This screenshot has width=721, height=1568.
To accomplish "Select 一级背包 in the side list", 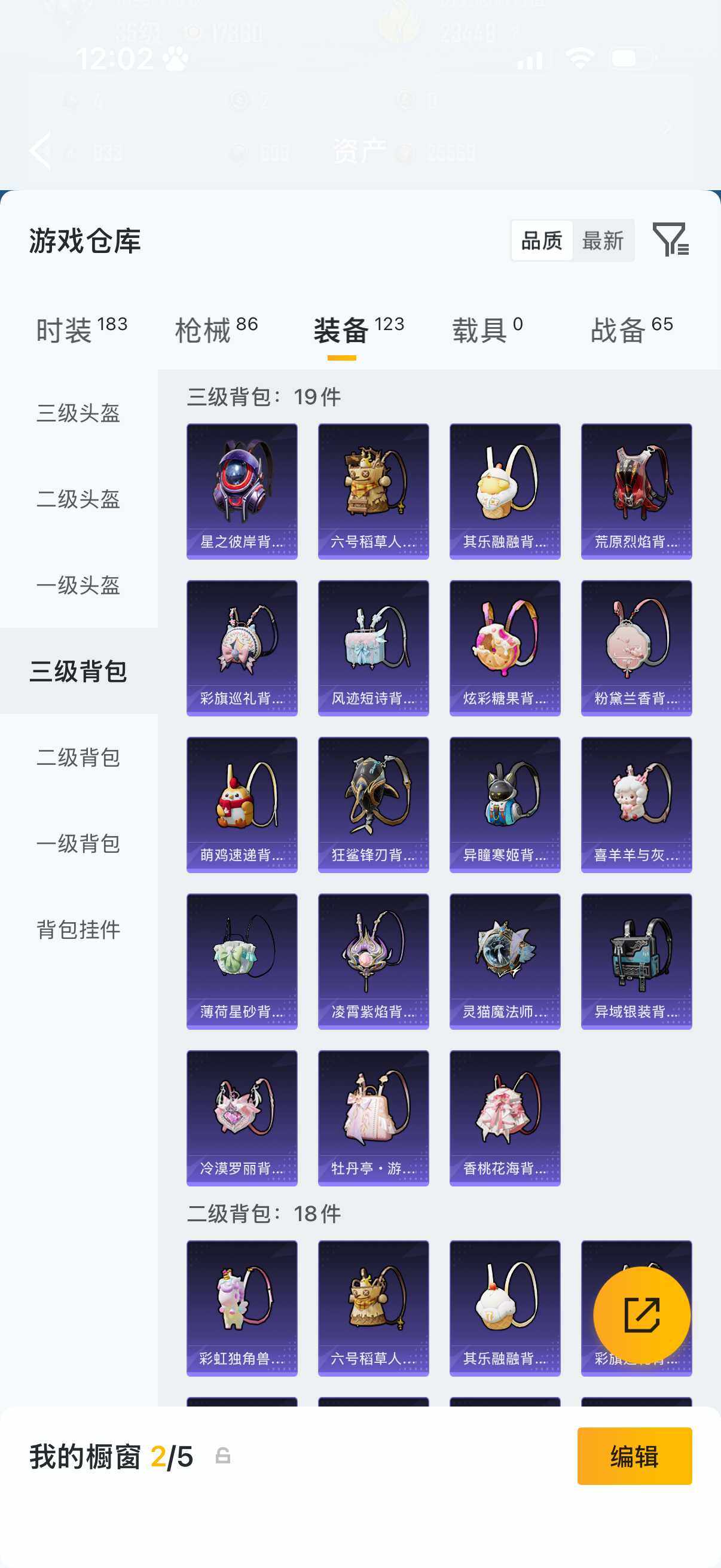I will 78,843.
